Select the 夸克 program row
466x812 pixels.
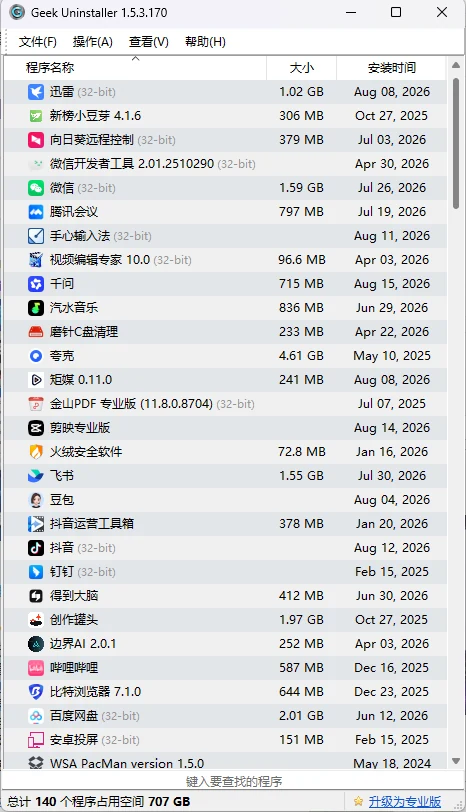tap(225, 356)
